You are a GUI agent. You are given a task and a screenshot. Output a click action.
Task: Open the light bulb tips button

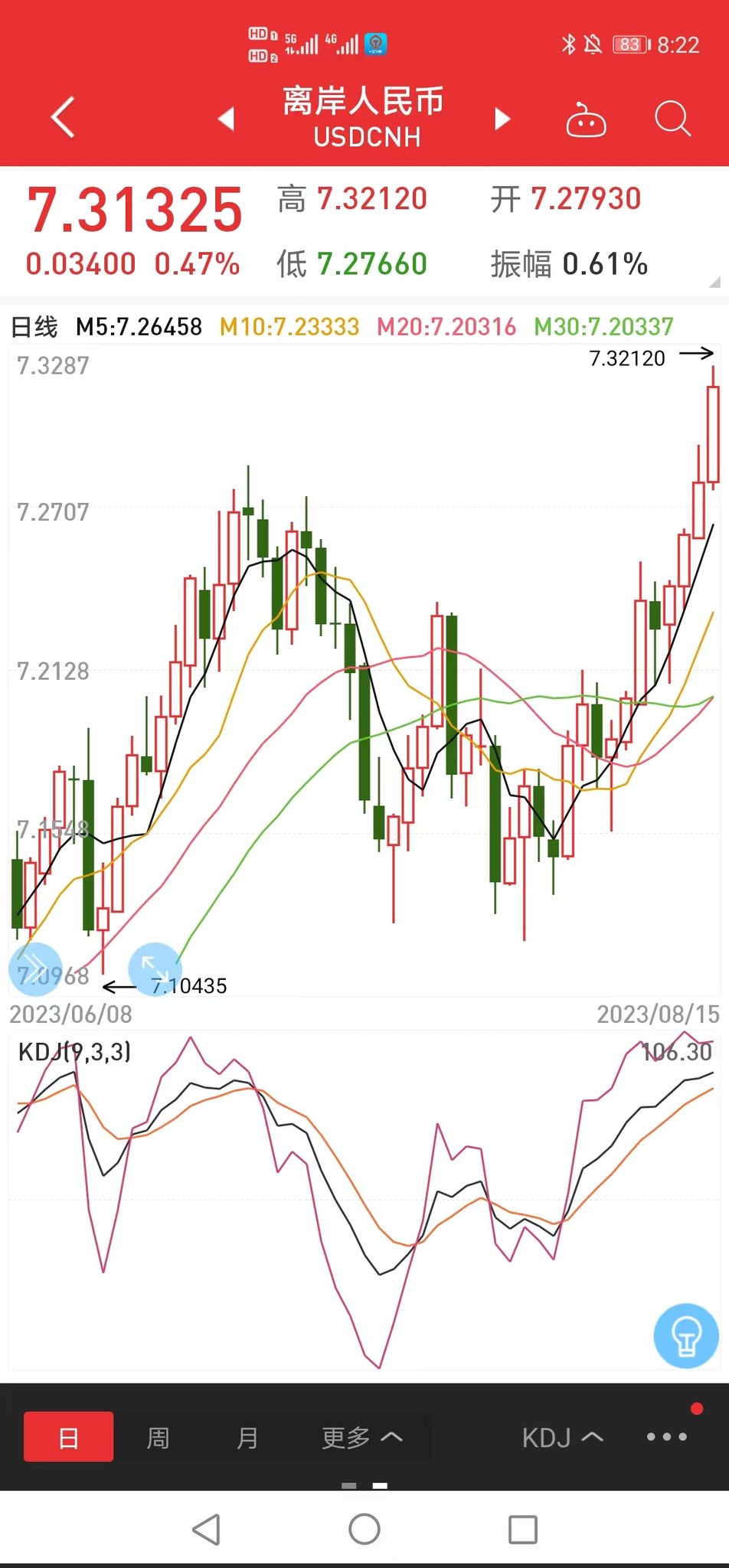pos(686,1335)
